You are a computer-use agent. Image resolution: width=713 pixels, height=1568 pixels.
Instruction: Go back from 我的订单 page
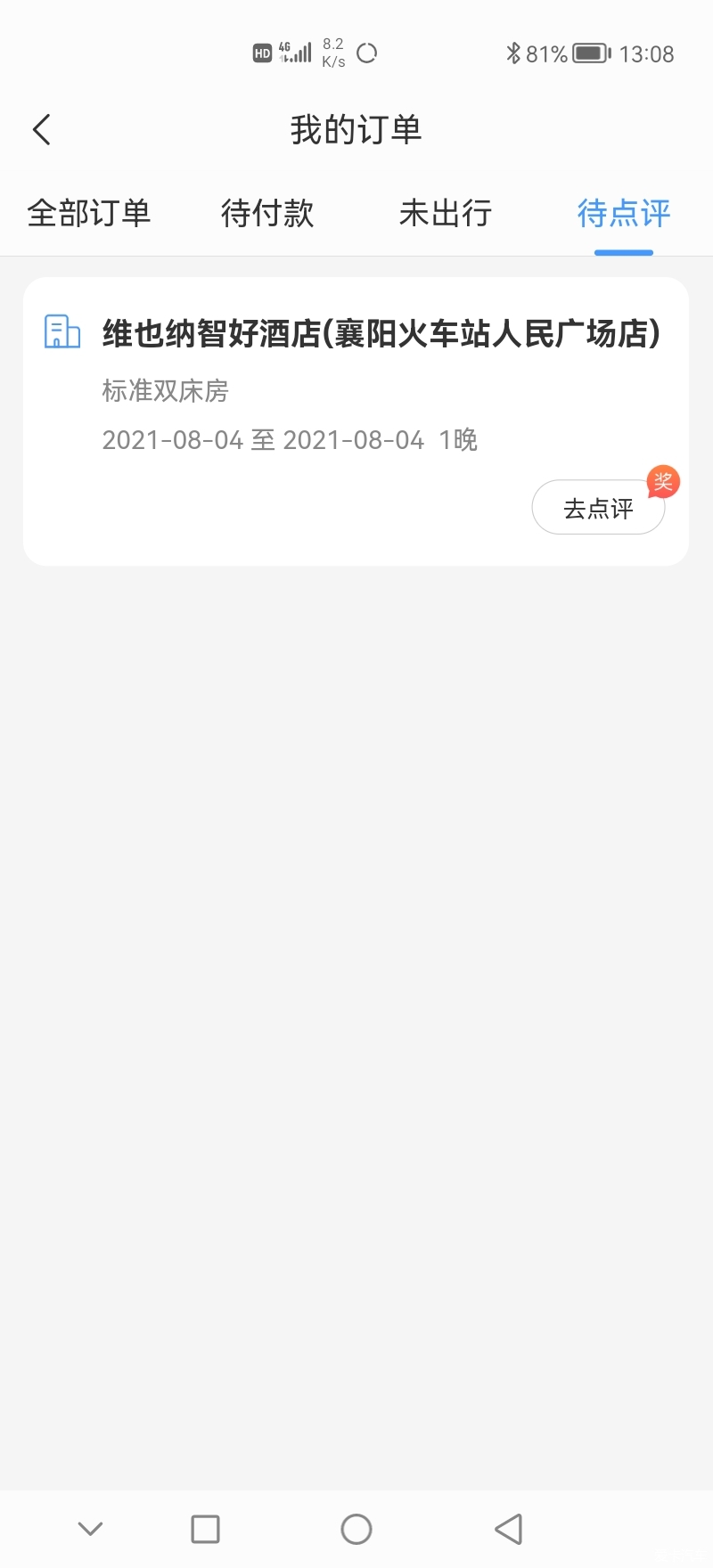(x=42, y=130)
